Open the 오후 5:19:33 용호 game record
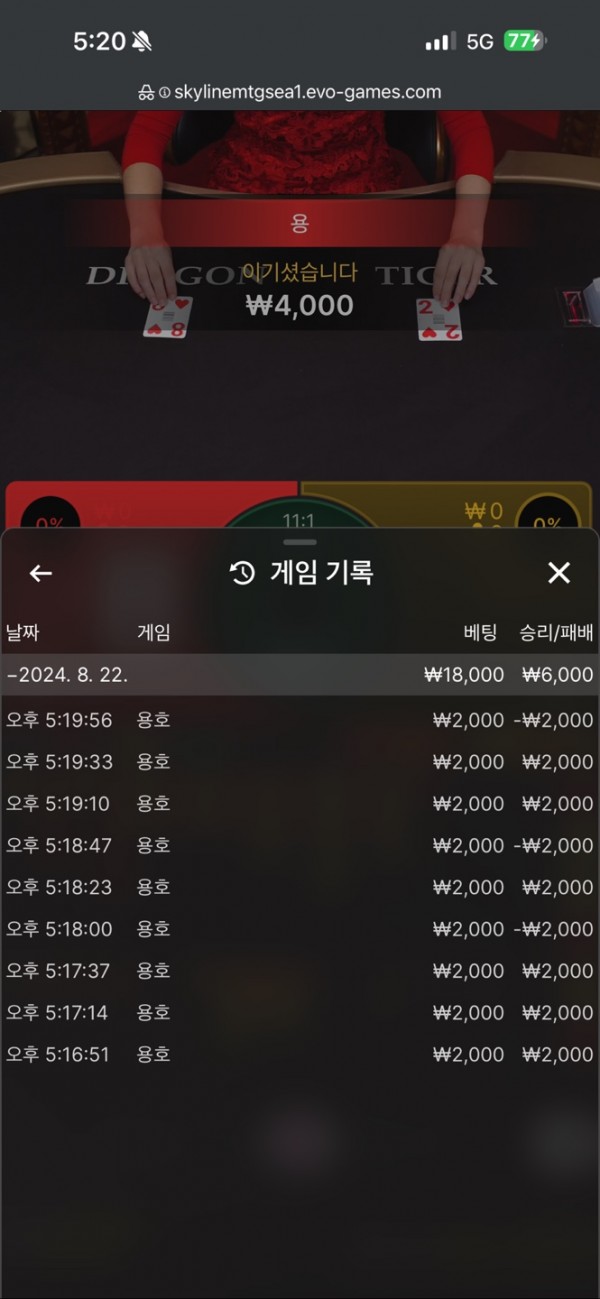This screenshot has height=1299, width=600. pos(300,762)
